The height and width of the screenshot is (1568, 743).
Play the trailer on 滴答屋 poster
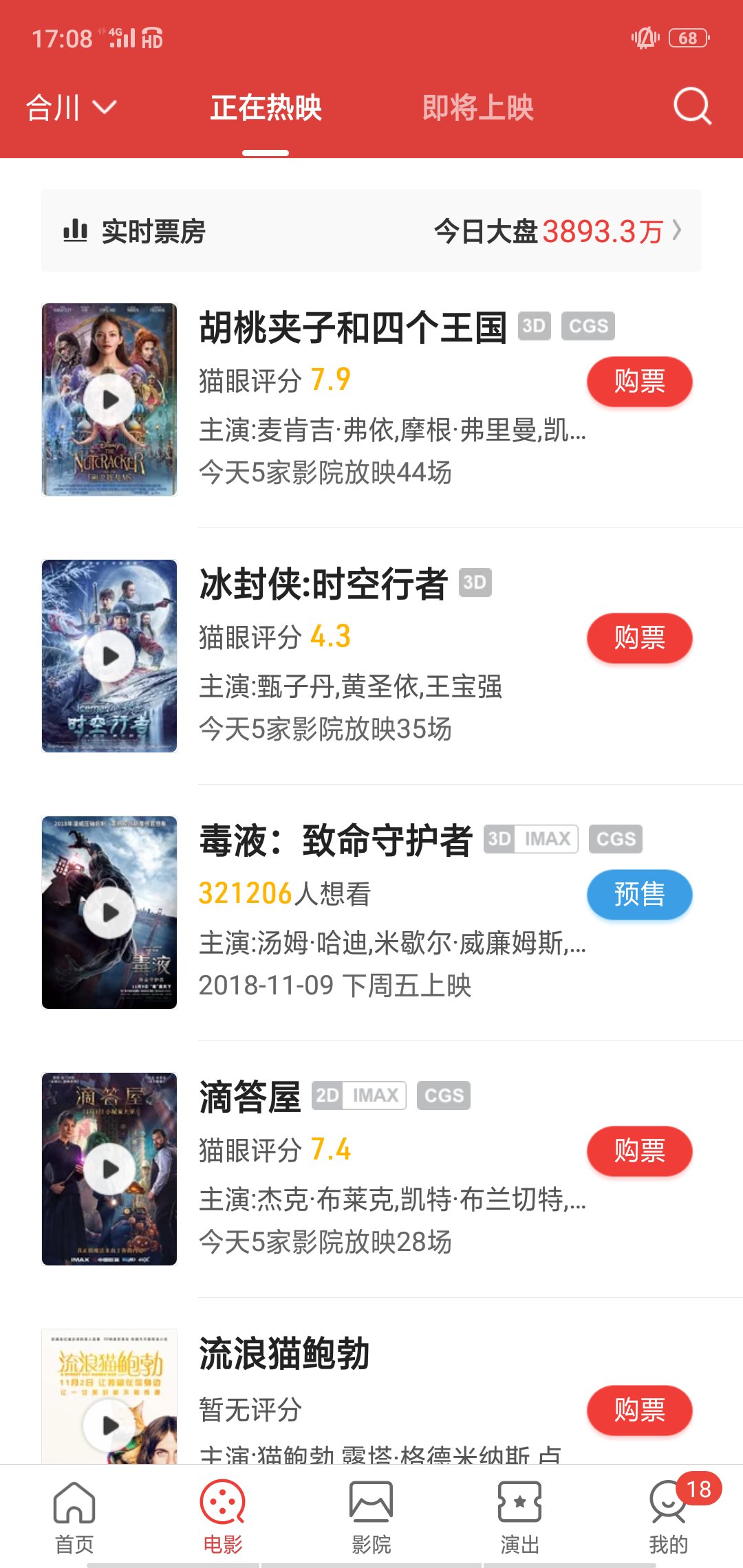109,1169
